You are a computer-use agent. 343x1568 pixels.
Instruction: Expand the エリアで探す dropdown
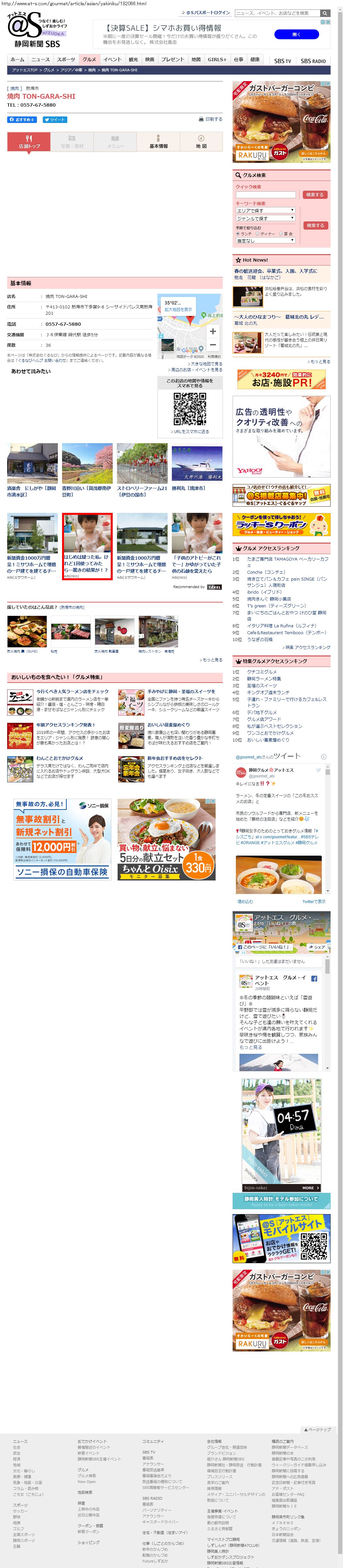tap(266, 210)
